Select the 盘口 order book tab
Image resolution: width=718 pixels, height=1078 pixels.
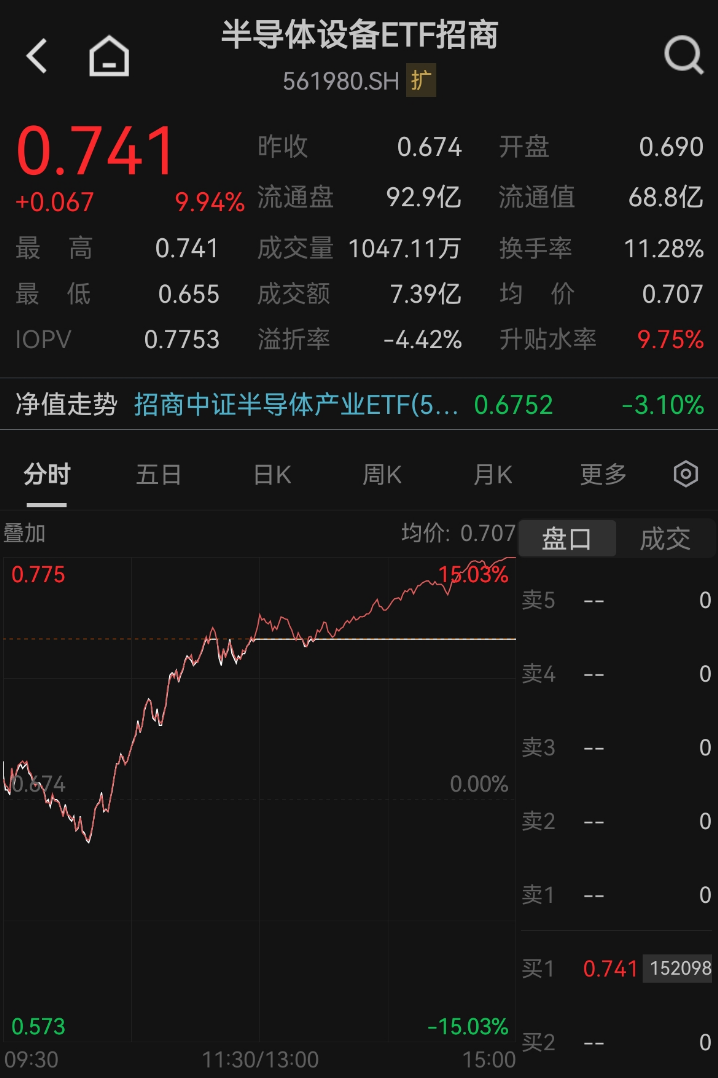click(x=567, y=538)
